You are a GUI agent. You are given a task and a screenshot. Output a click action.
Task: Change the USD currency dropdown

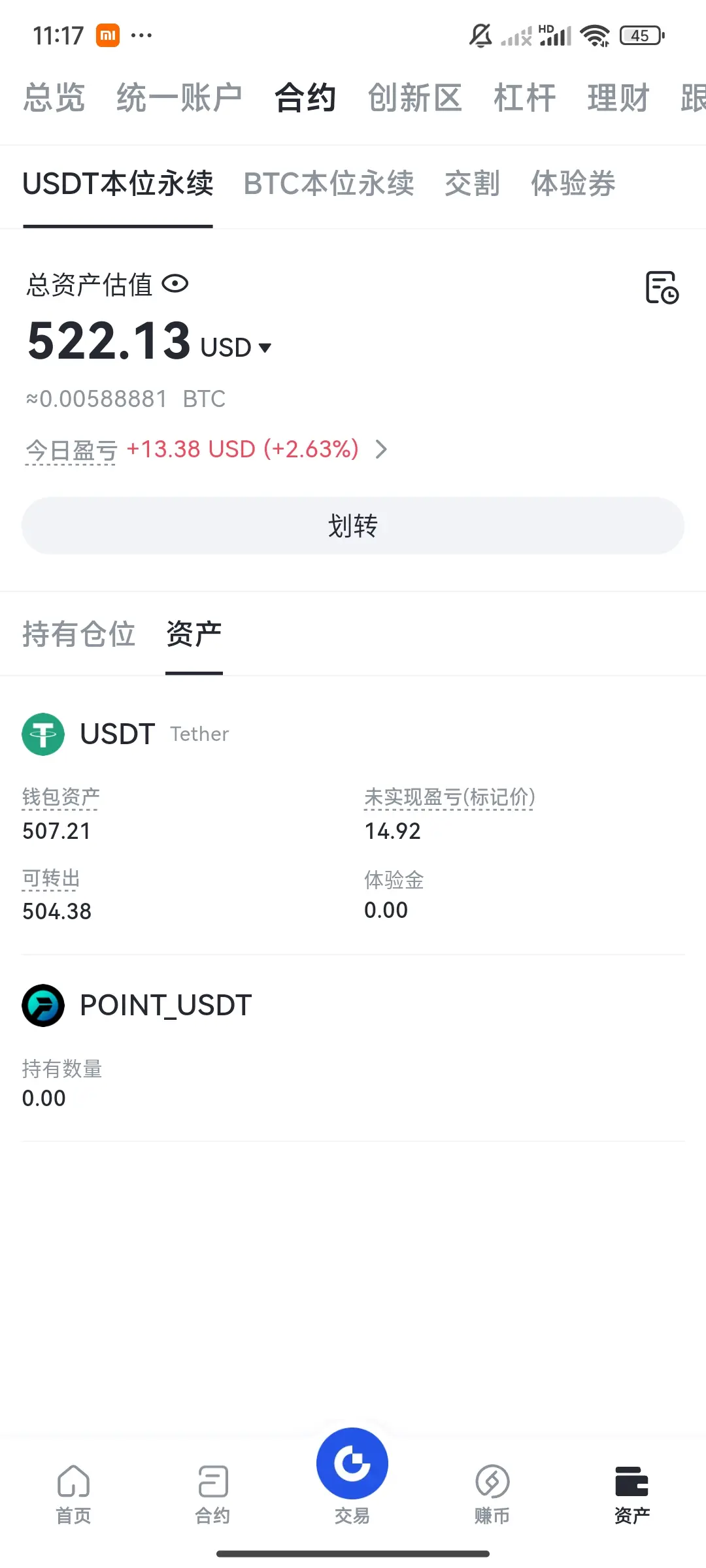coord(236,347)
